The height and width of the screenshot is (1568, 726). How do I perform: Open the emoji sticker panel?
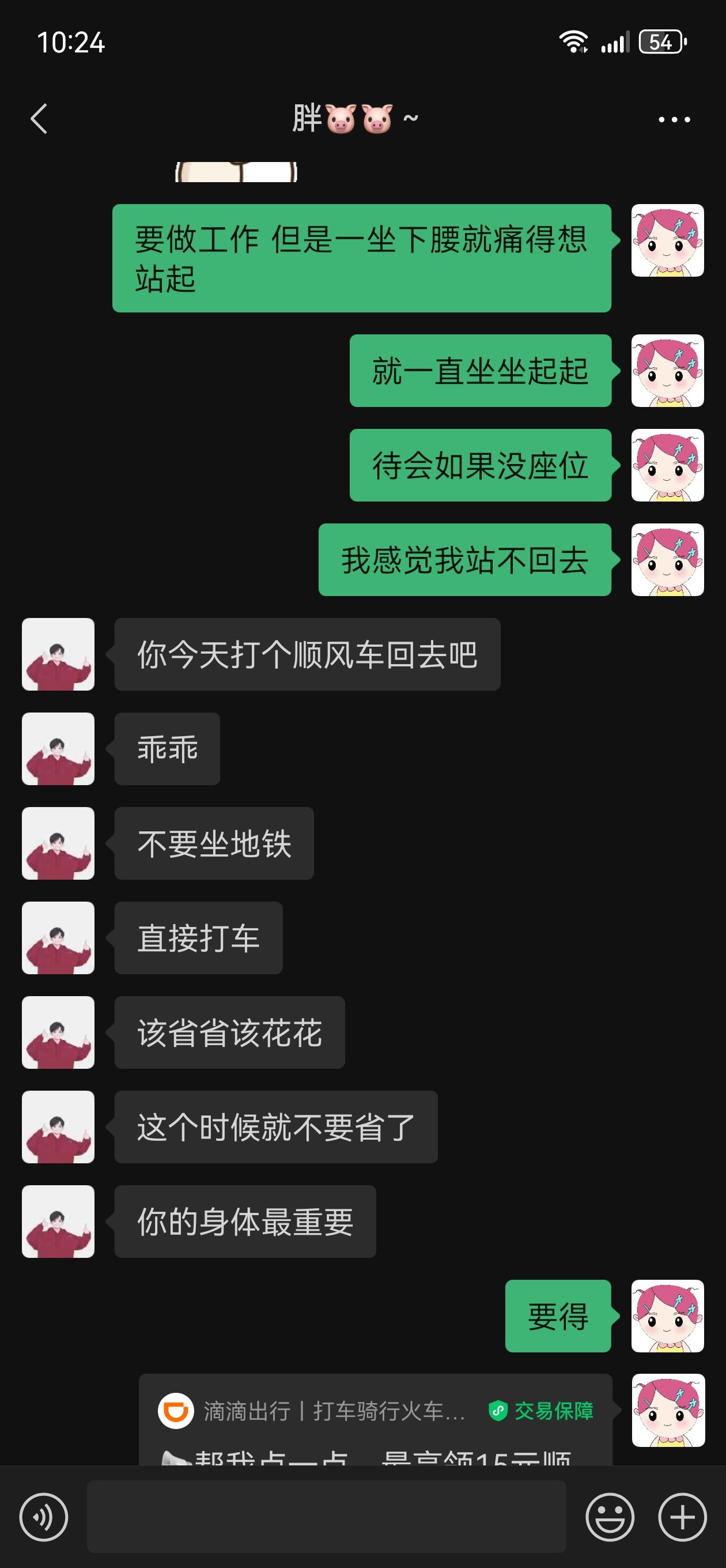point(610,1517)
